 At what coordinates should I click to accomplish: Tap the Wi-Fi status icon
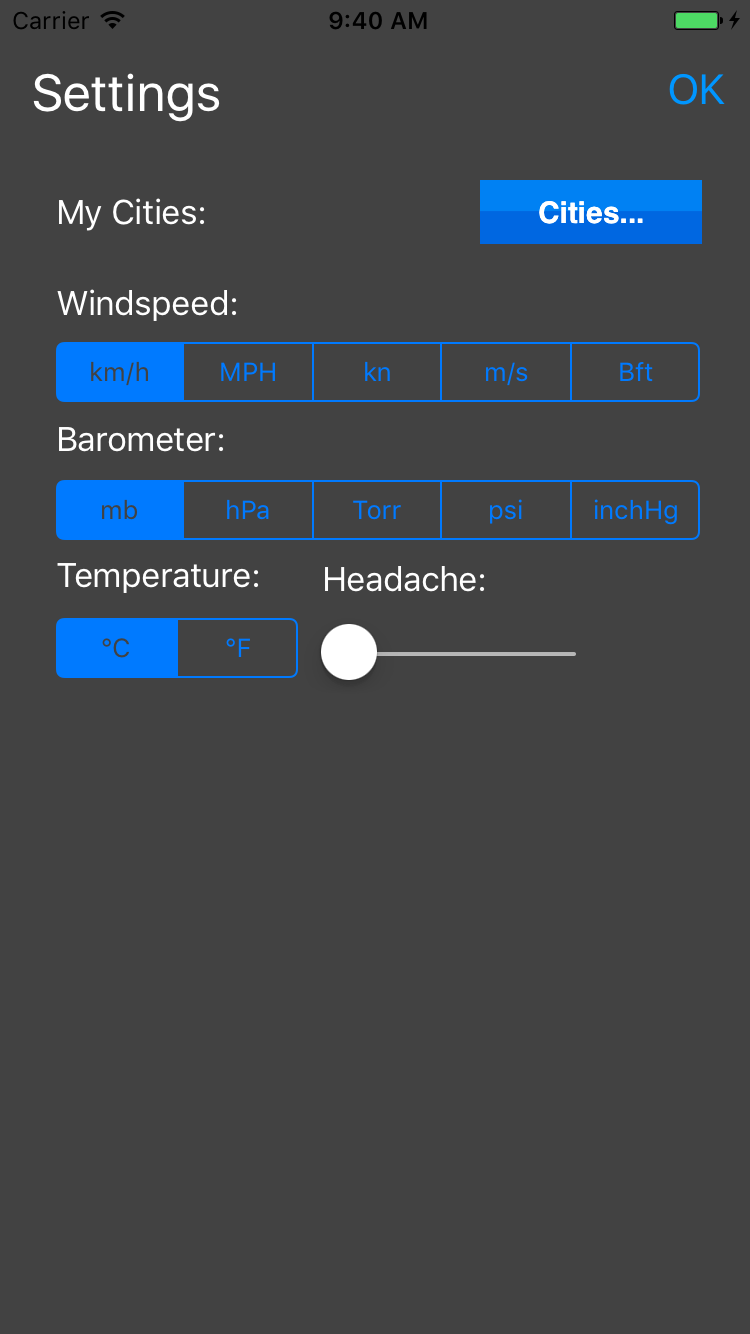click(113, 18)
